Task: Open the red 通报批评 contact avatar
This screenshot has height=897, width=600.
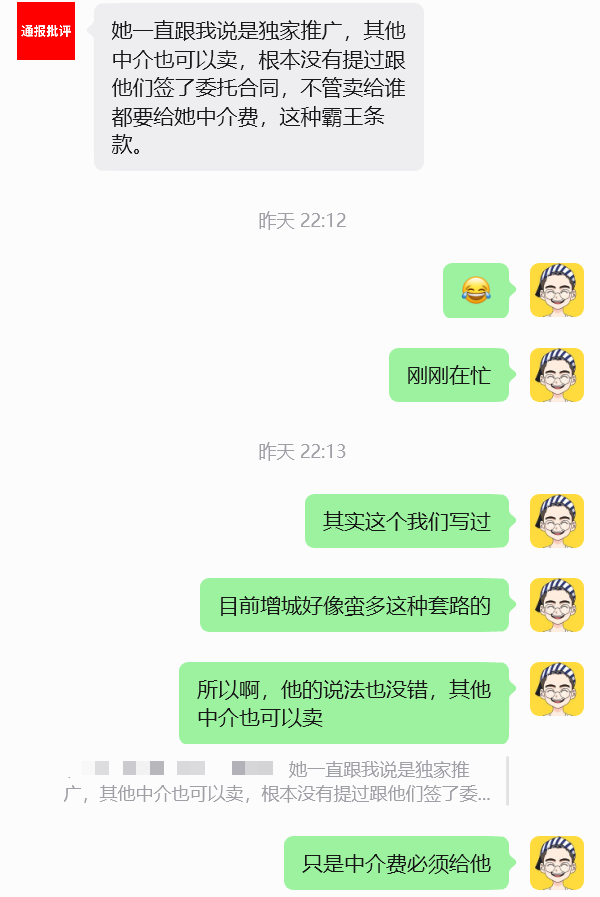Action: click(x=46, y=31)
